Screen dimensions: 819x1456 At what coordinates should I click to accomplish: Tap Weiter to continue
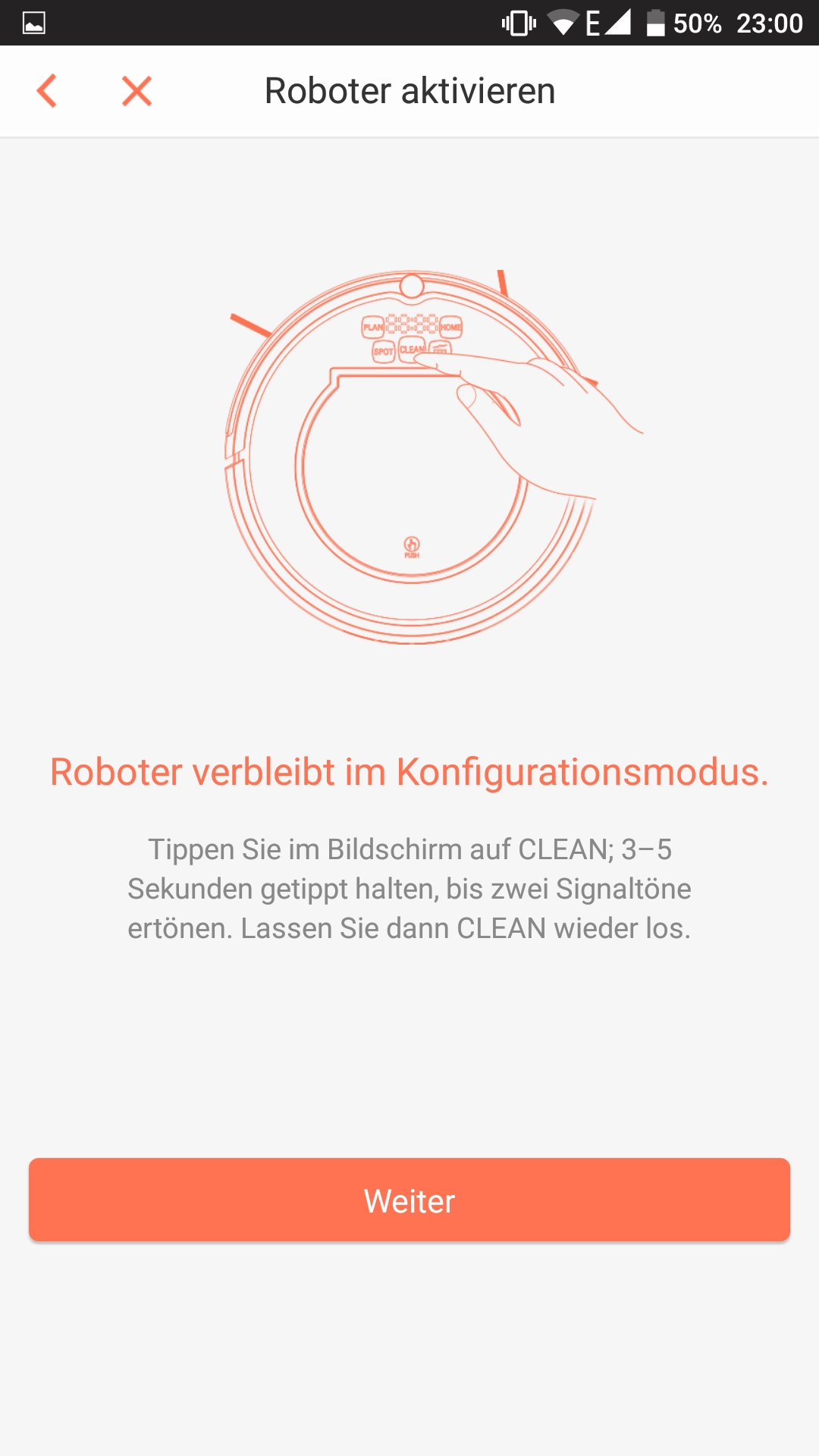(x=409, y=1200)
